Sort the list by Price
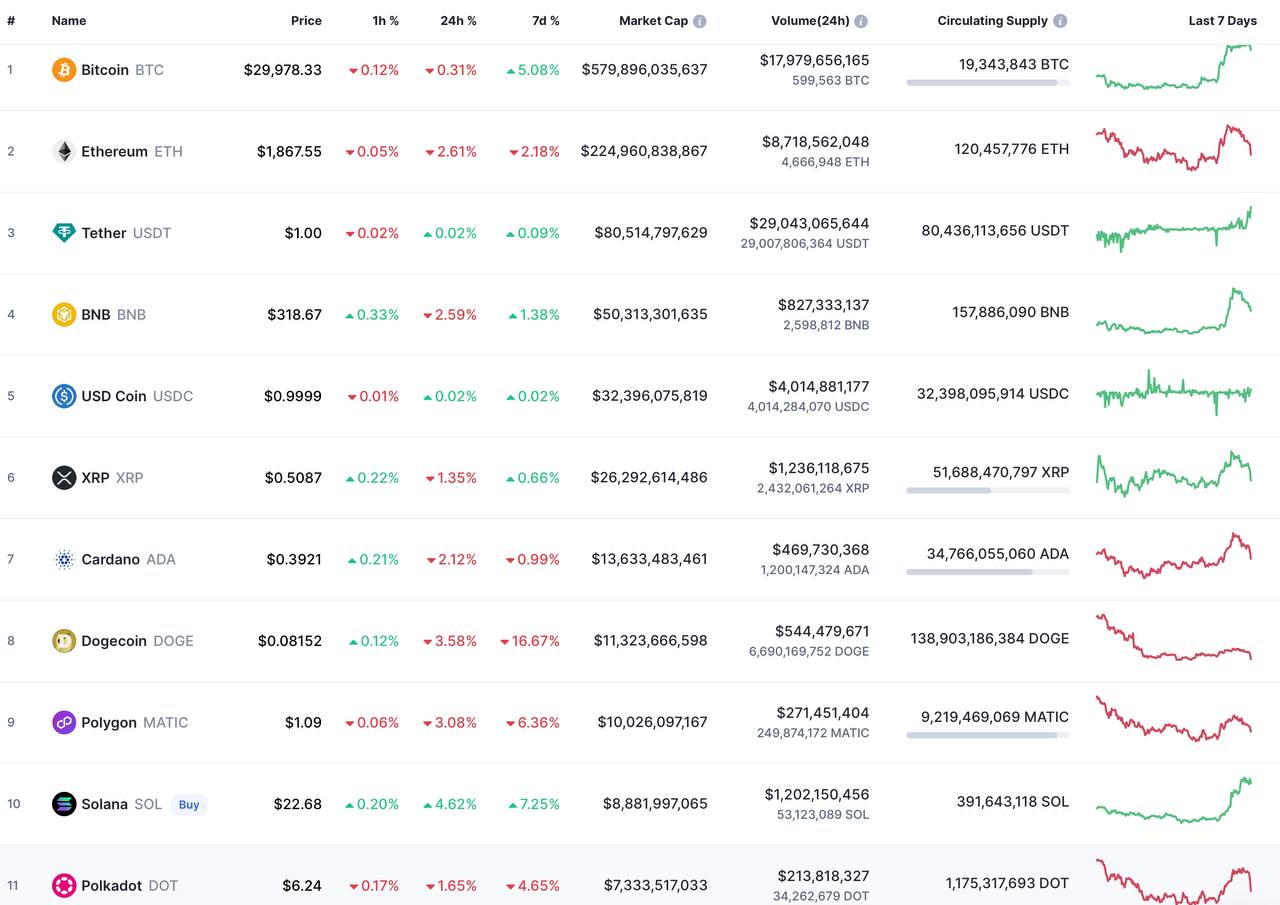The image size is (1280, 905). click(306, 21)
